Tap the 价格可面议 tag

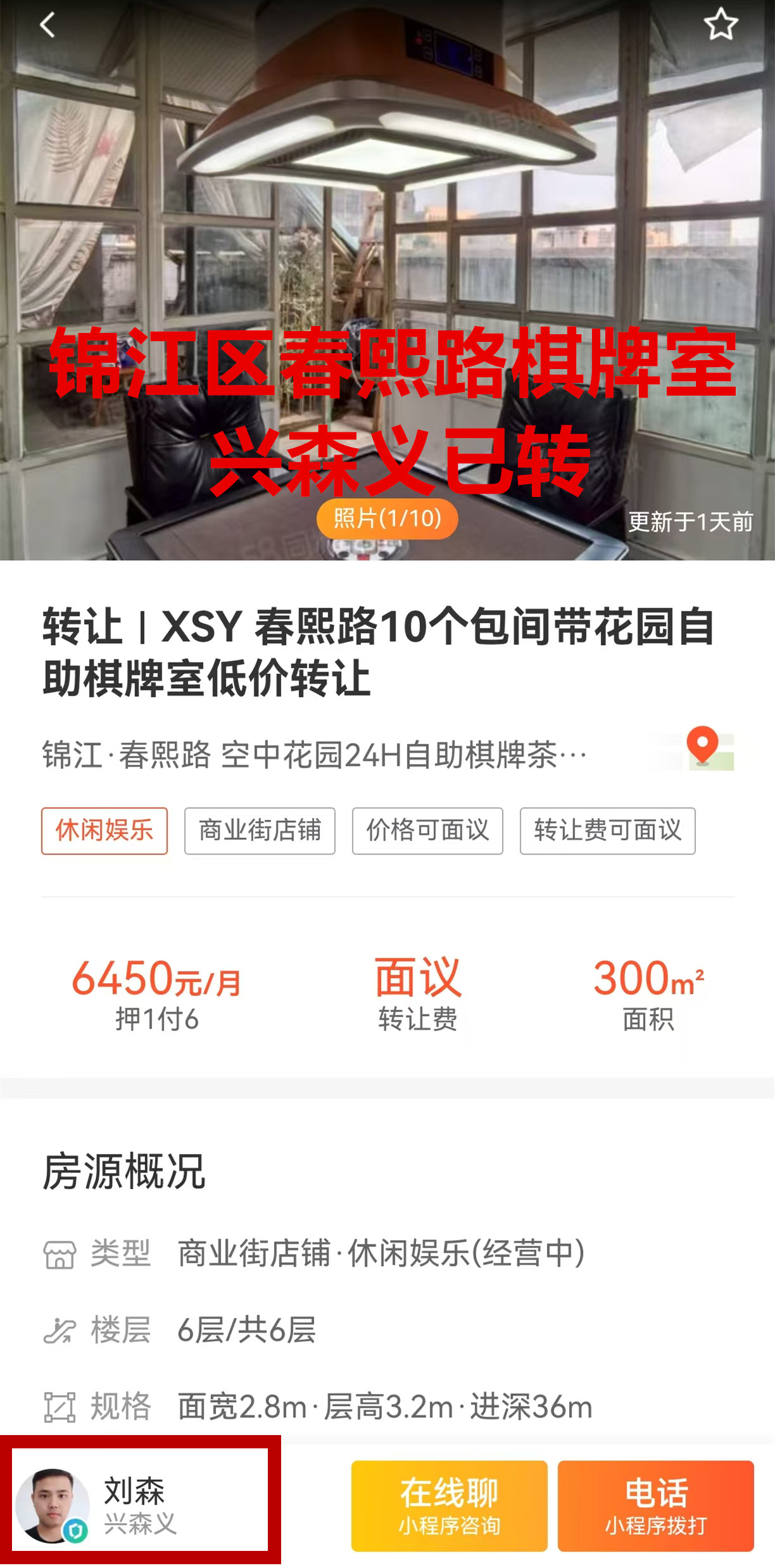click(x=427, y=831)
